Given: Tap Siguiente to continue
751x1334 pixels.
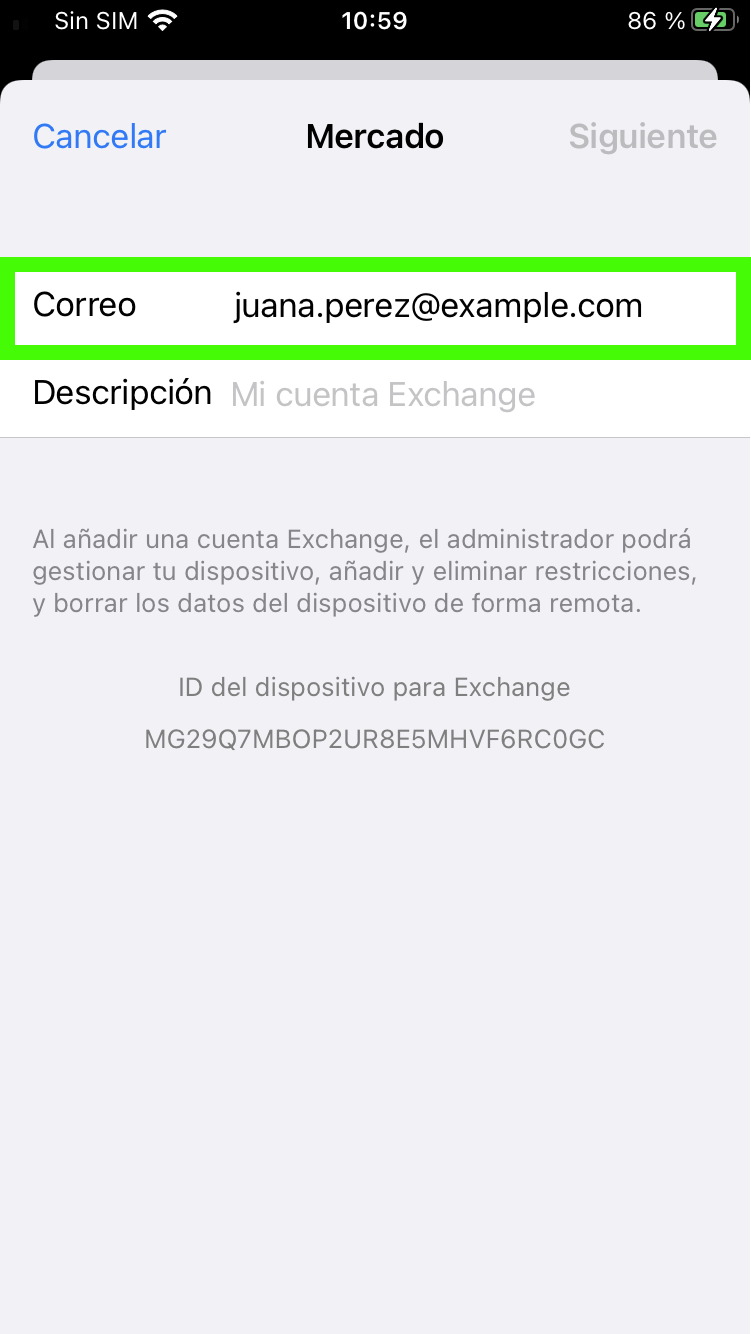Looking at the screenshot, I should (x=643, y=136).
